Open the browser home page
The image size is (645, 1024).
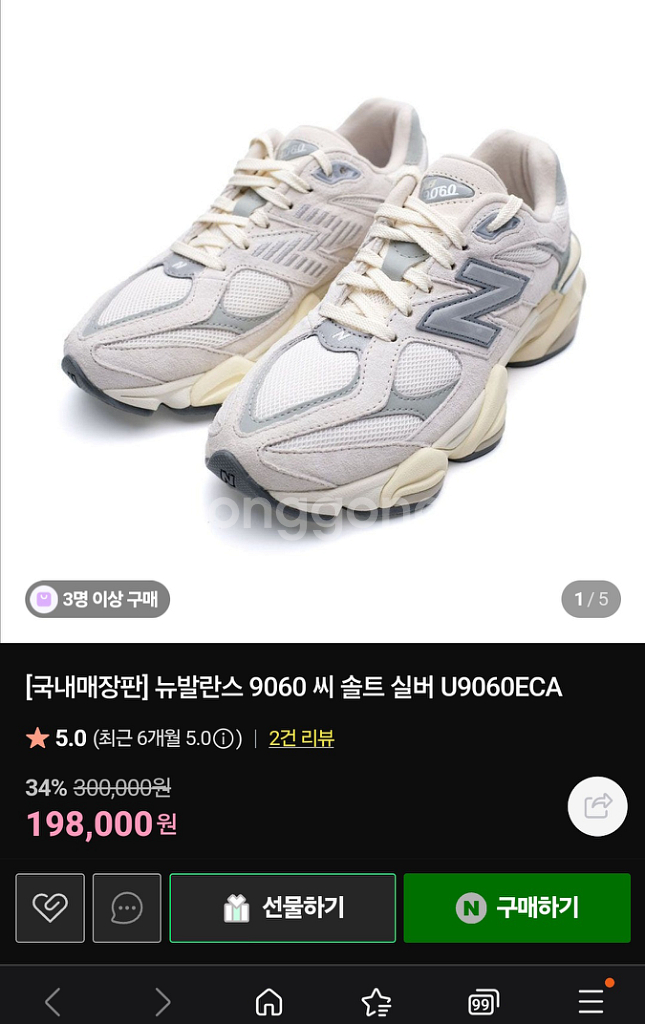269,1001
